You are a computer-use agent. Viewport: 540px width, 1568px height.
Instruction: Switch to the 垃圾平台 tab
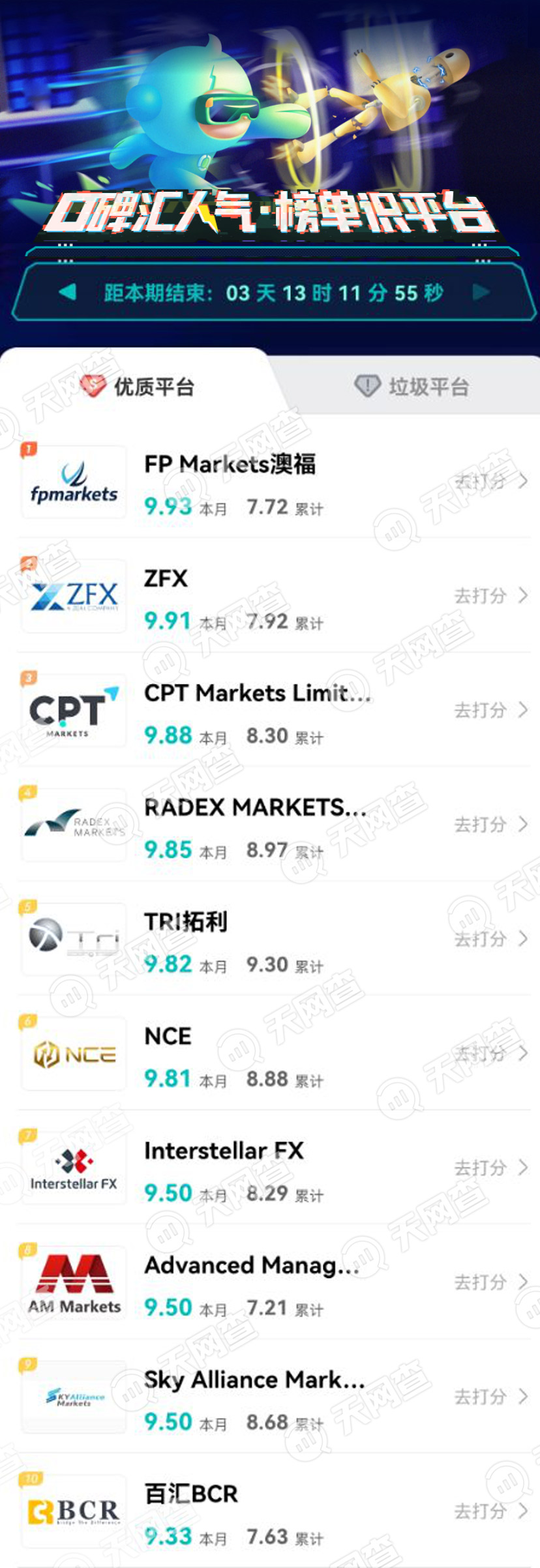click(412, 387)
